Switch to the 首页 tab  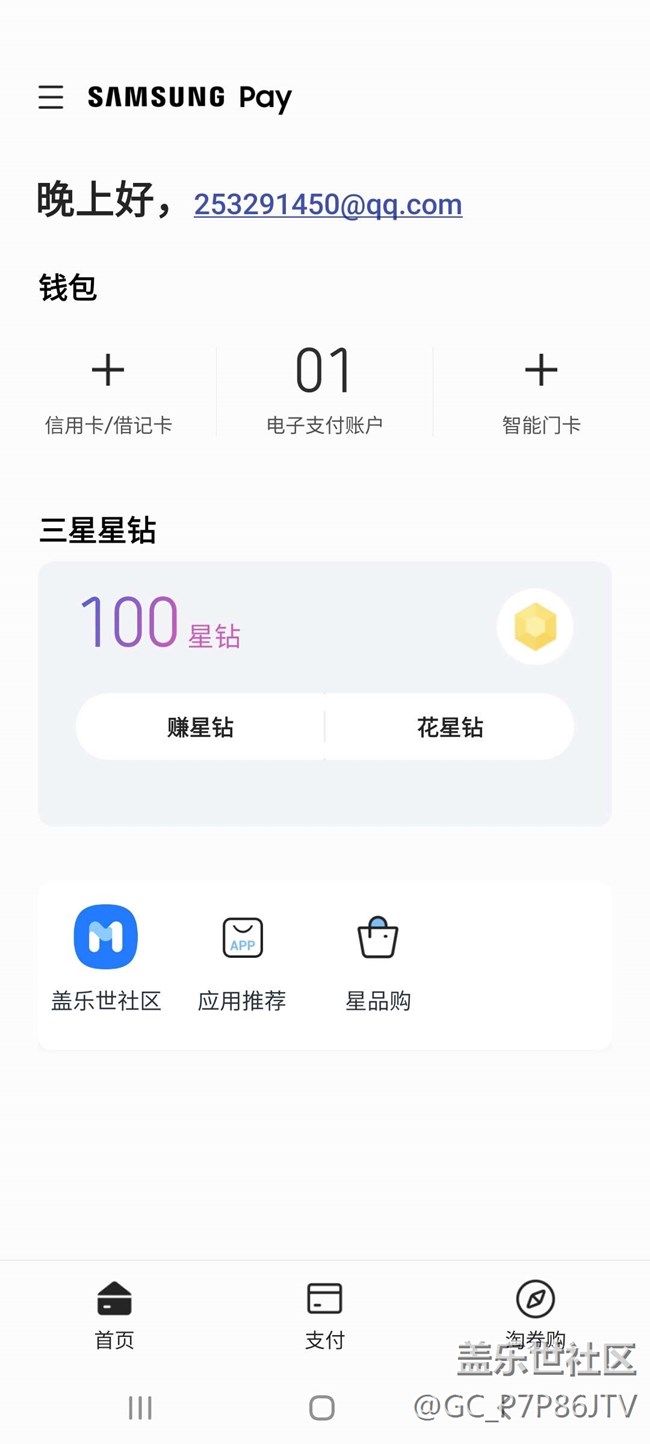tap(114, 1315)
